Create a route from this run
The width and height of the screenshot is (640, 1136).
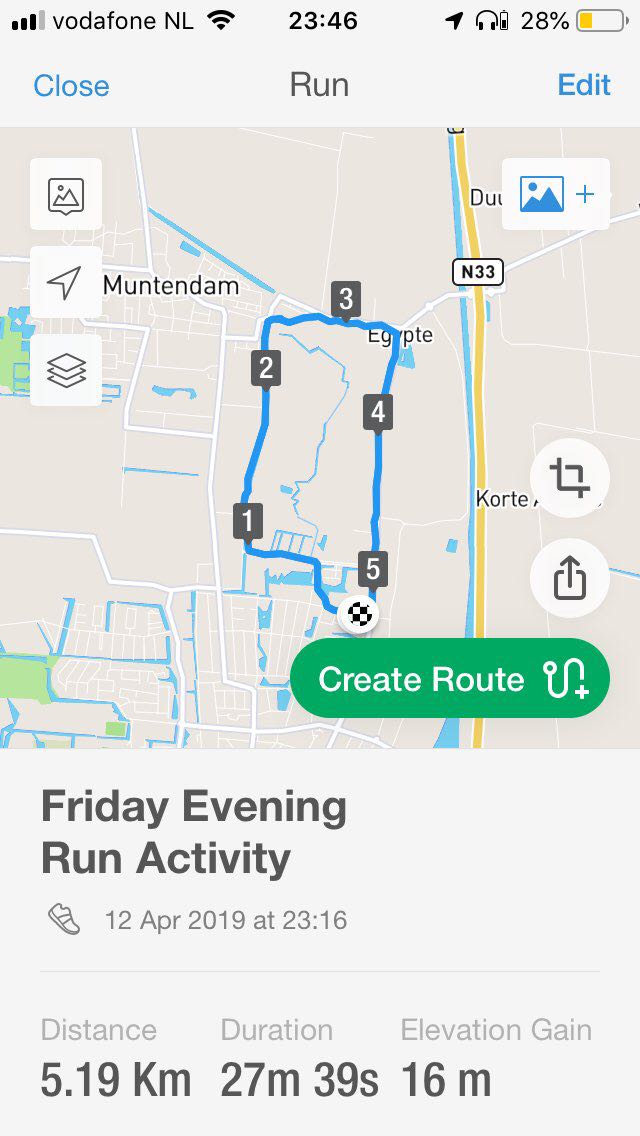pyautogui.click(x=450, y=679)
